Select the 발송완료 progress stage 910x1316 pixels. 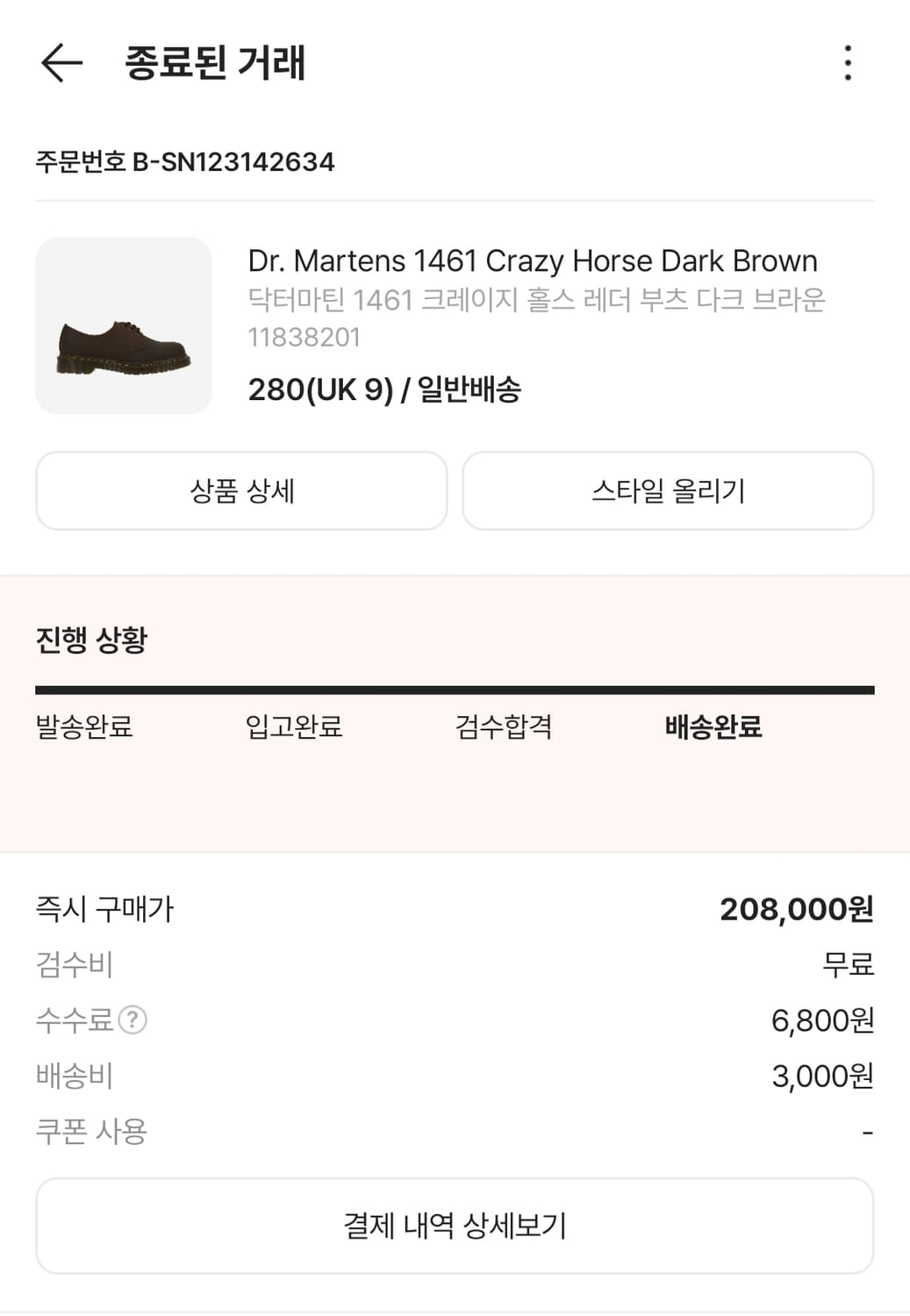(83, 726)
